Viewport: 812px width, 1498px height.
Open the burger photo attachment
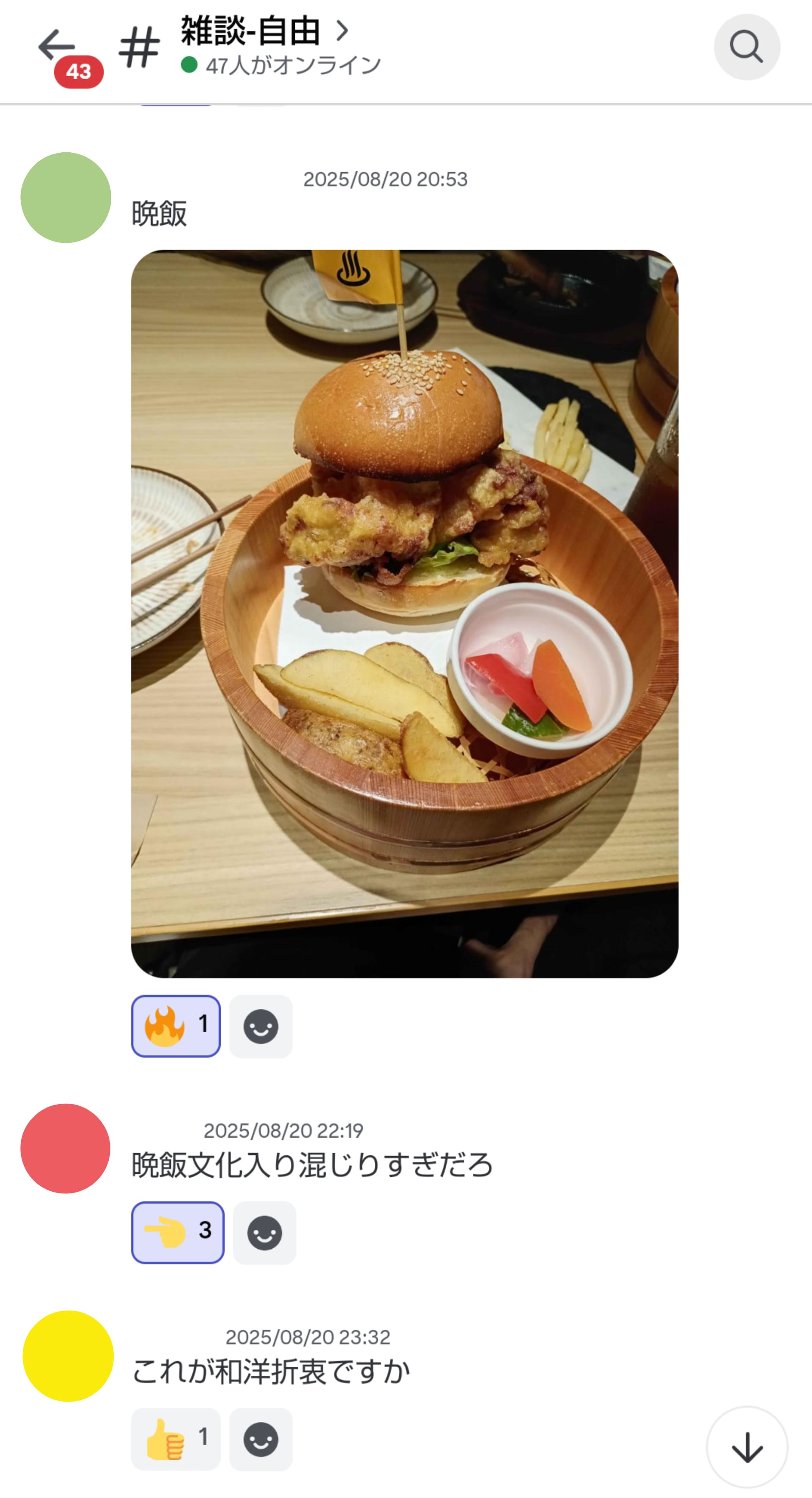(405, 613)
